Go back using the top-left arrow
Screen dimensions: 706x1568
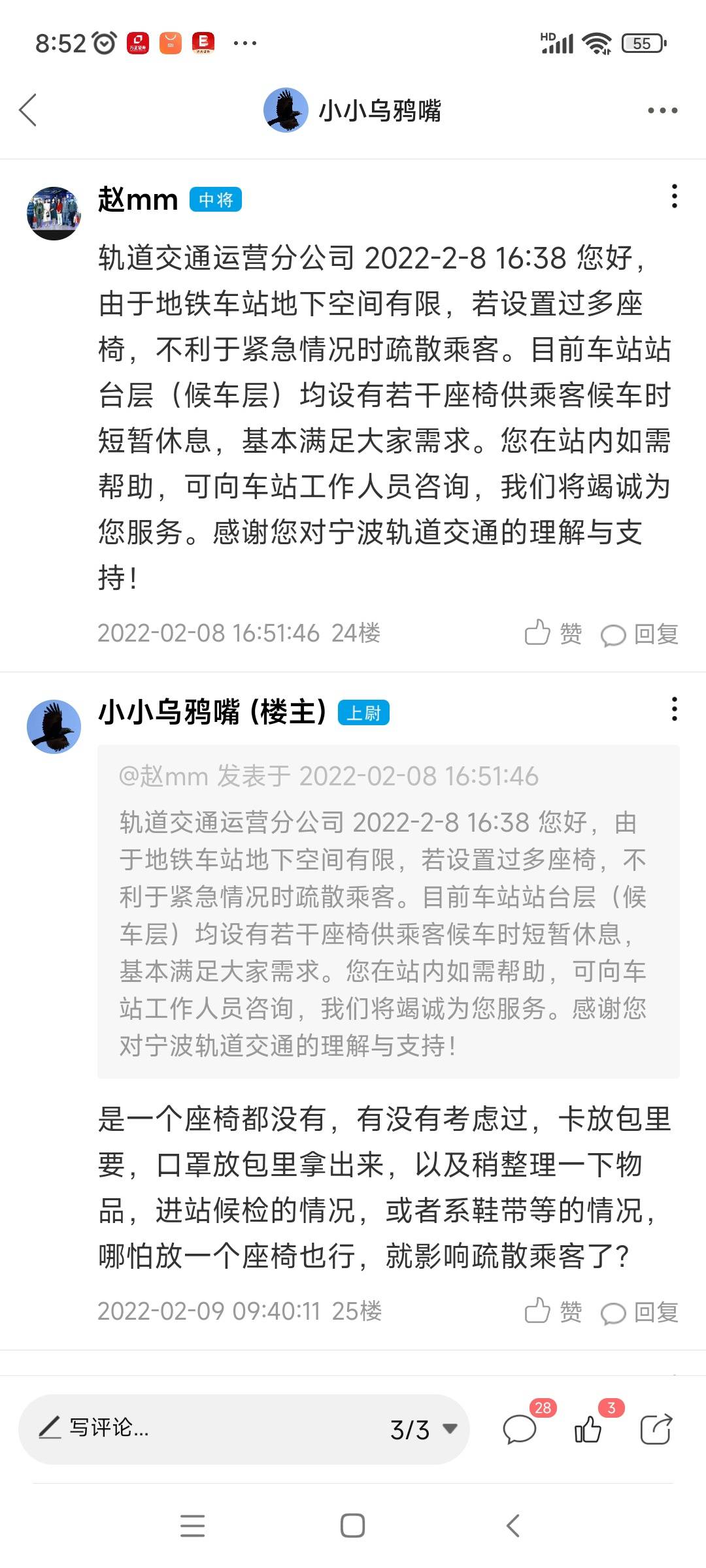(x=28, y=110)
